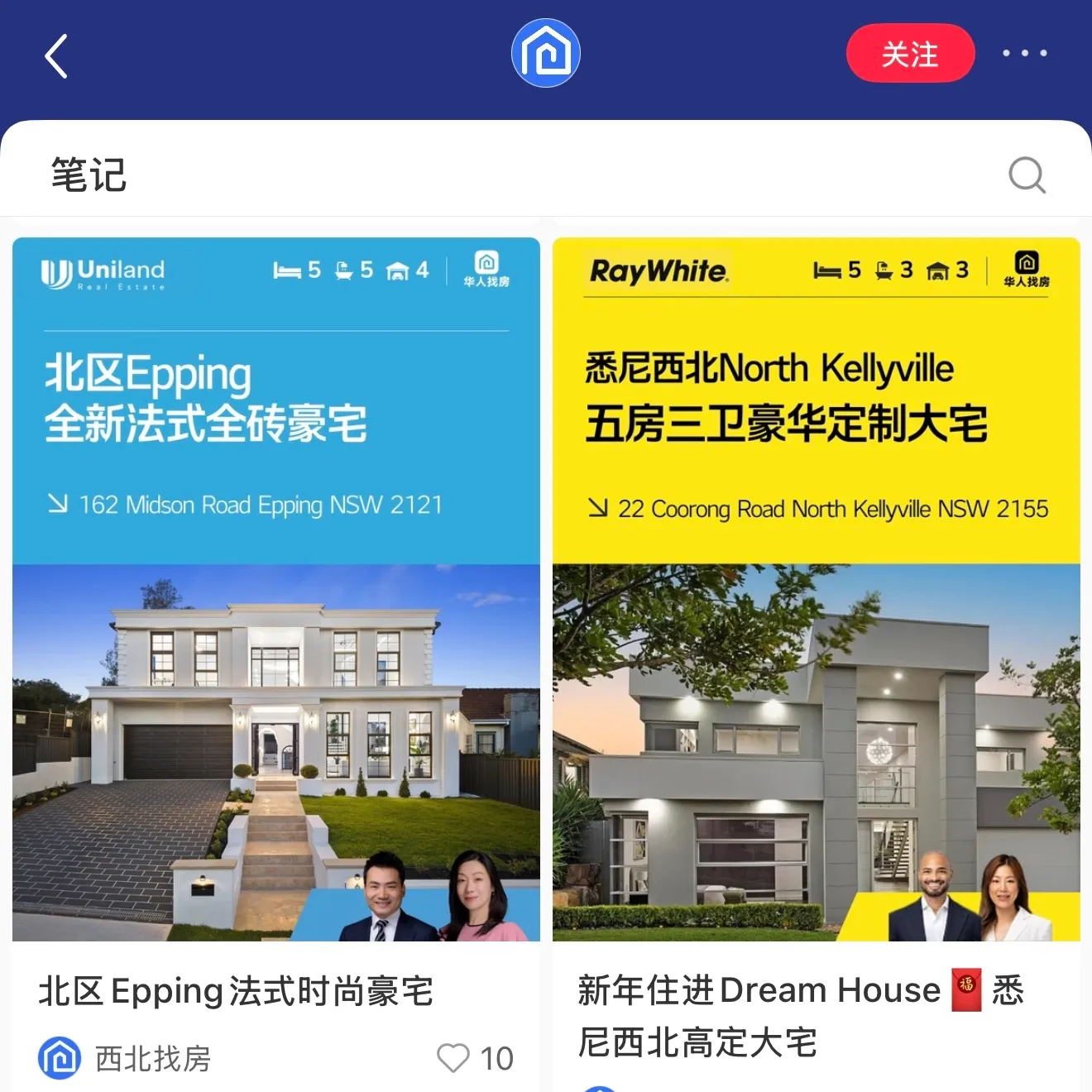Image resolution: width=1092 pixels, height=1092 pixels.
Task: Open the 新年住进Dream House note
Action: click(816, 589)
